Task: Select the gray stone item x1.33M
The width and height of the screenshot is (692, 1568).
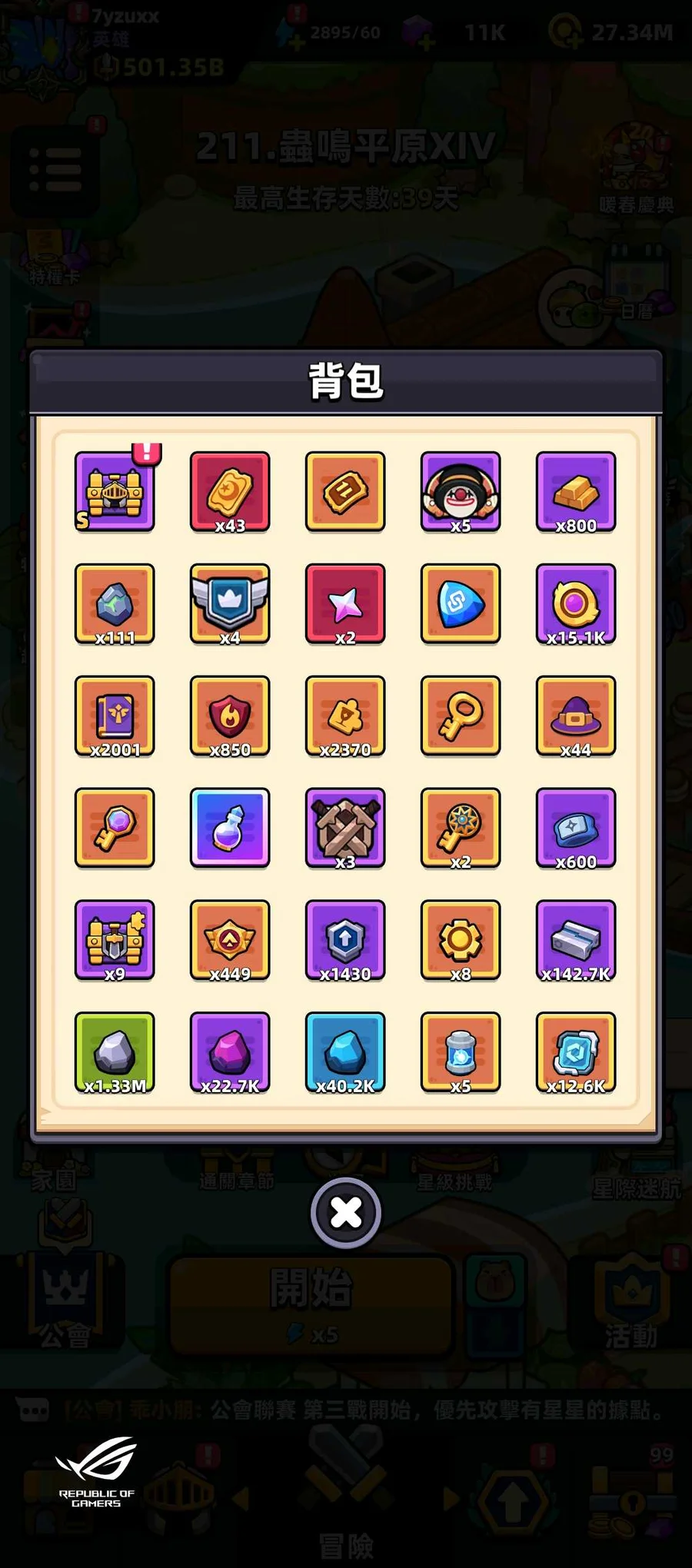Action: 115,1053
